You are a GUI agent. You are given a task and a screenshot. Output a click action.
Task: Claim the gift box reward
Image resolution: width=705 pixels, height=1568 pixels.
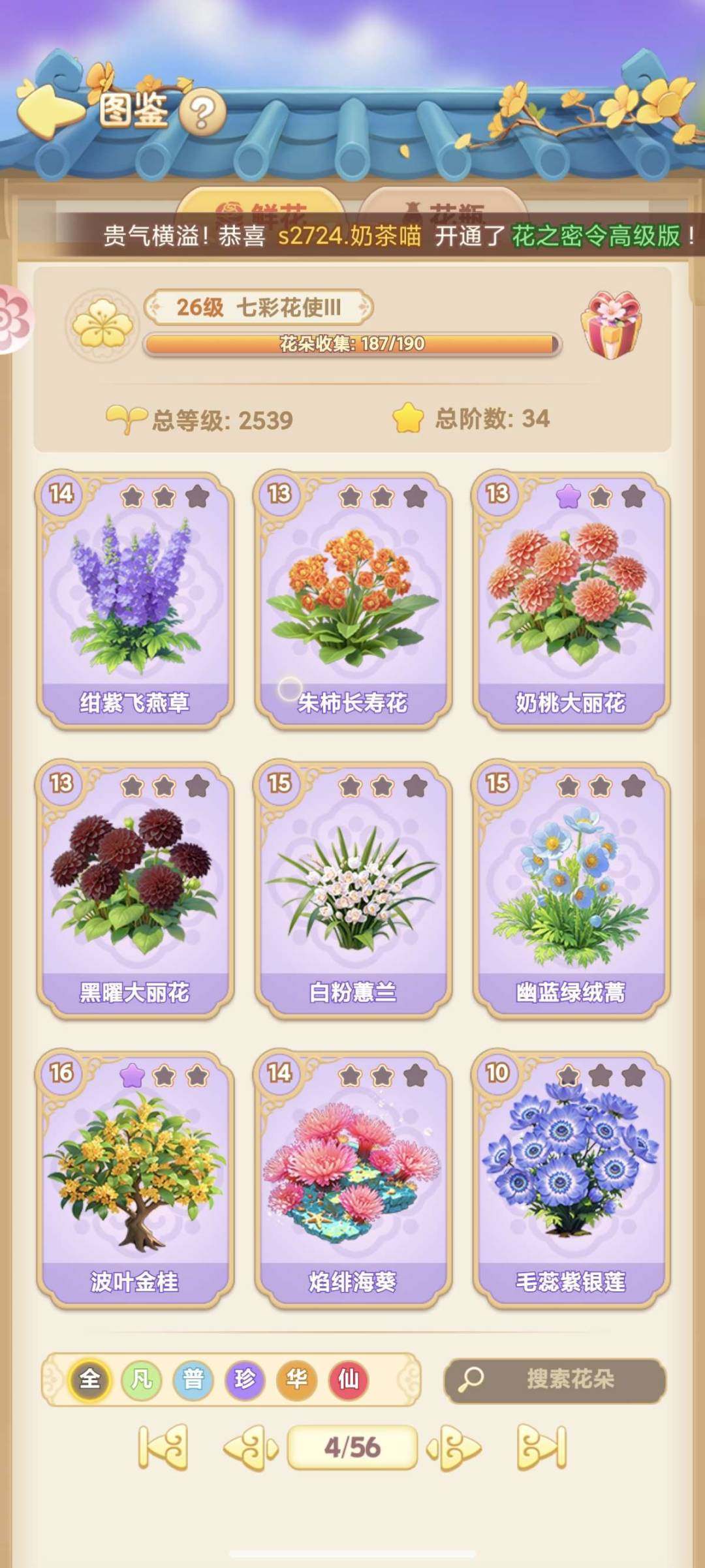pos(612,324)
